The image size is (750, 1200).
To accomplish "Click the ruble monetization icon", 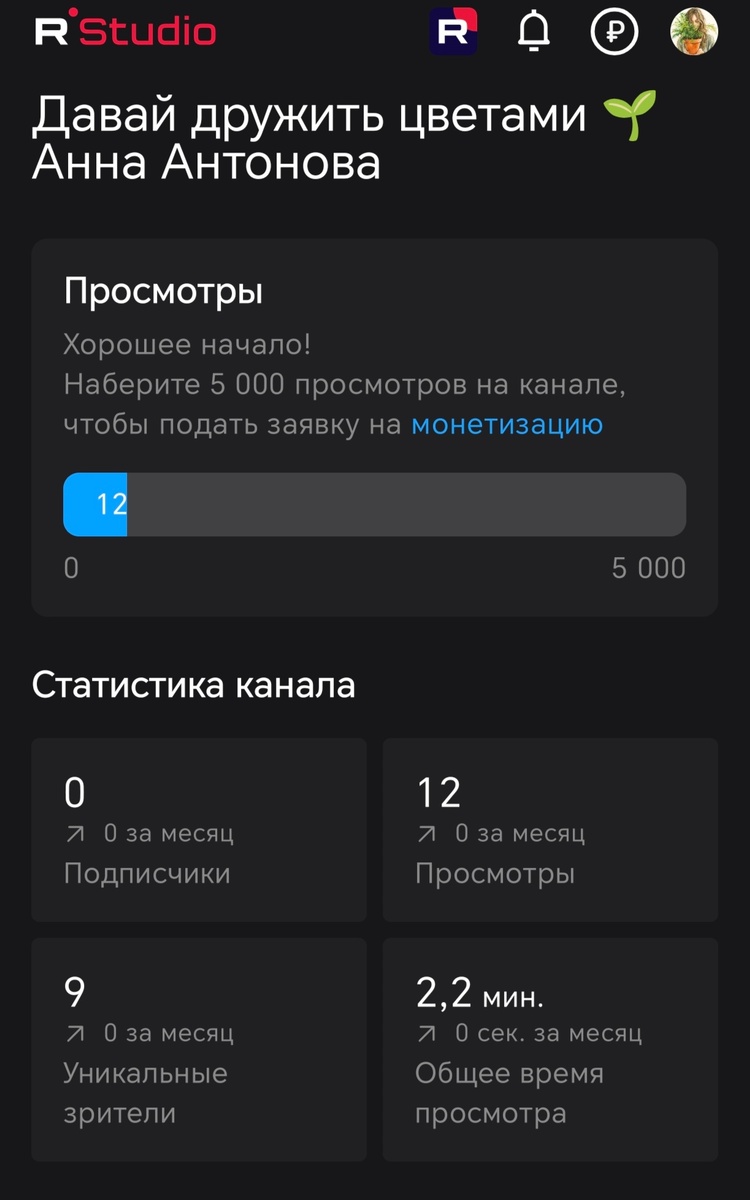I will pos(614,31).
